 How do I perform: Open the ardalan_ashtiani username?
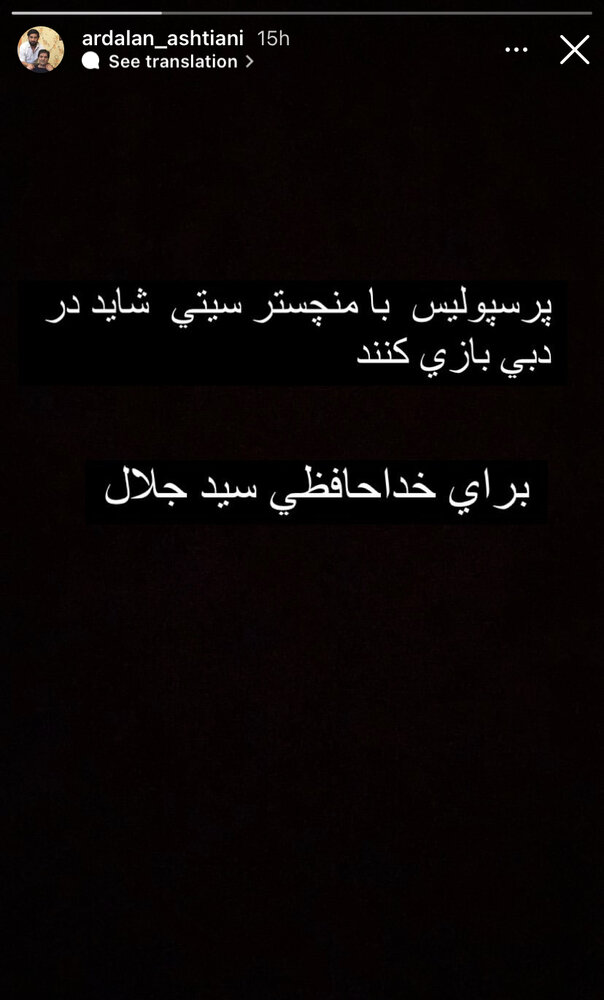[x=164, y=38]
